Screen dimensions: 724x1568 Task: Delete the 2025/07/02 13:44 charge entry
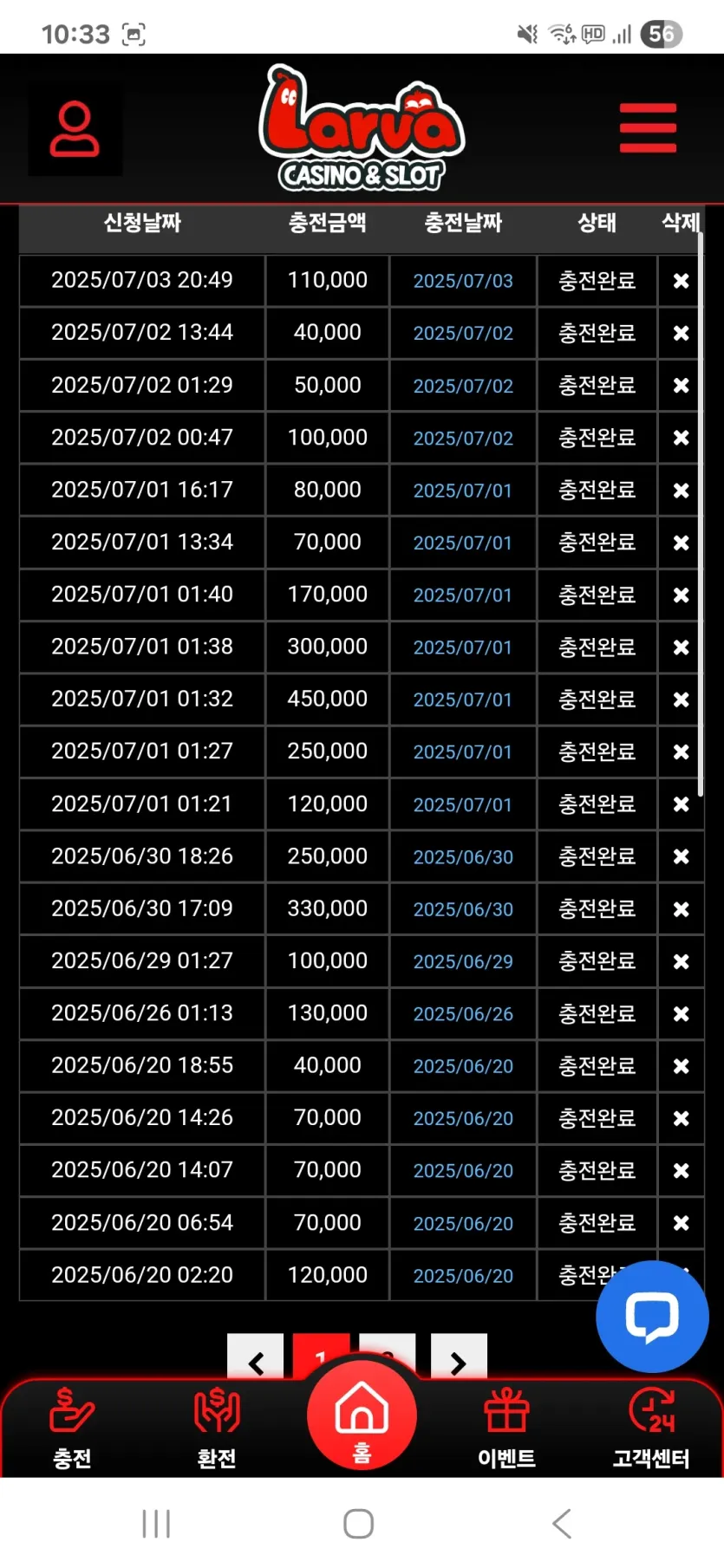pos(682,333)
